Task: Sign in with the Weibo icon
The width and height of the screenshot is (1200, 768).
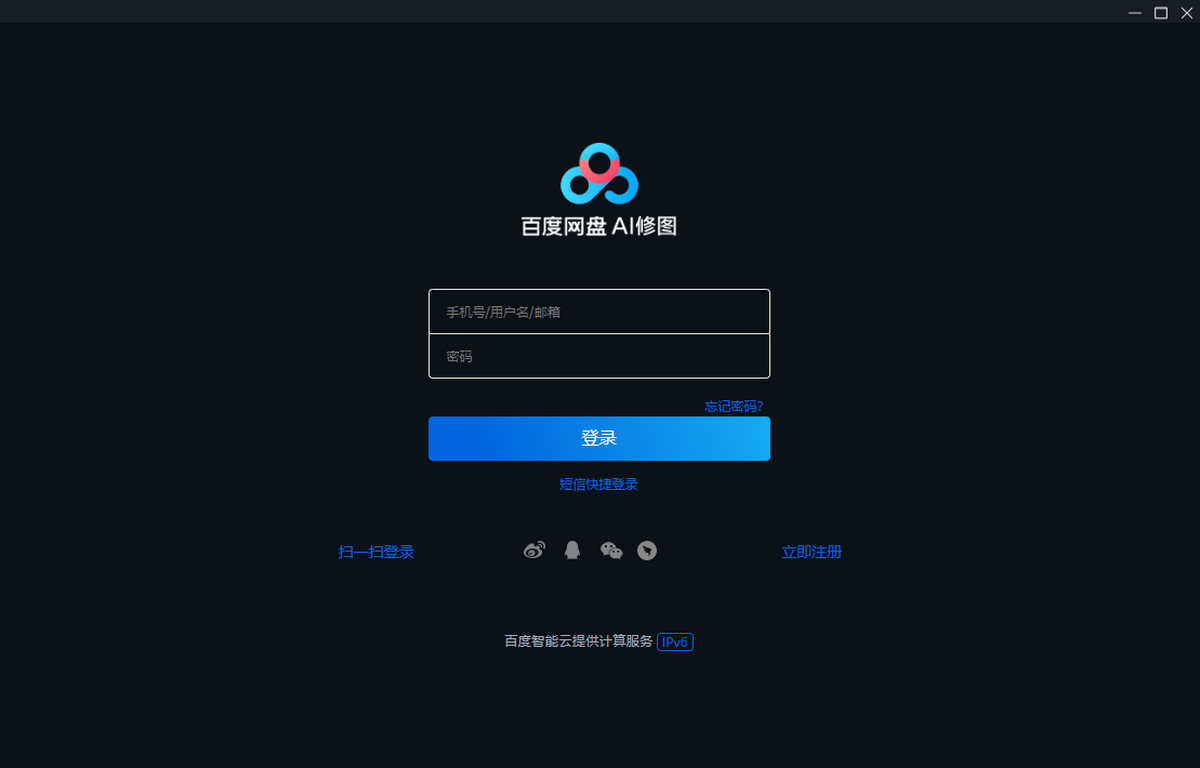Action: pyautogui.click(x=535, y=550)
